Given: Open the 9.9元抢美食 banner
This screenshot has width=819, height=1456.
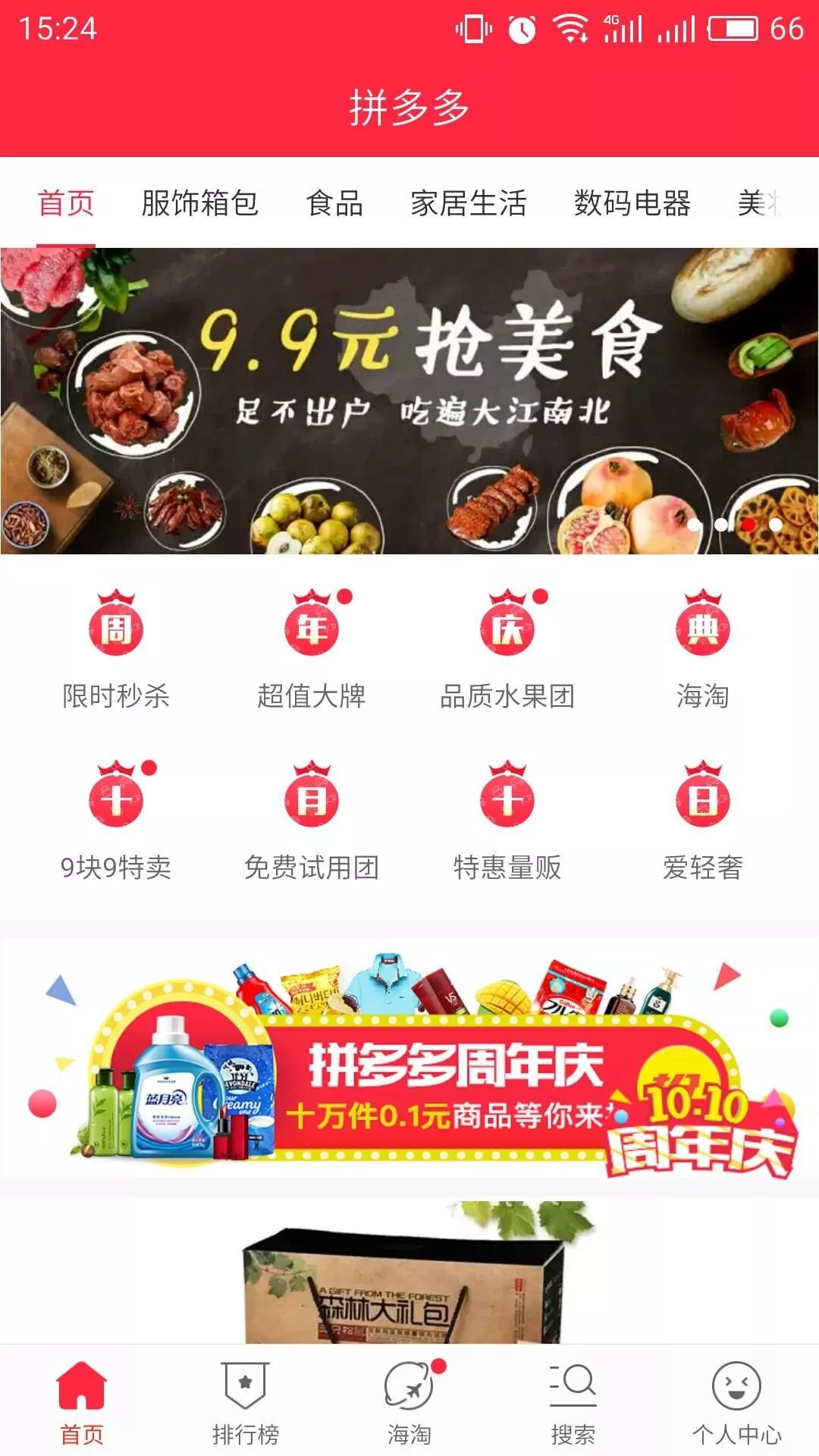Looking at the screenshot, I should tap(409, 400).
